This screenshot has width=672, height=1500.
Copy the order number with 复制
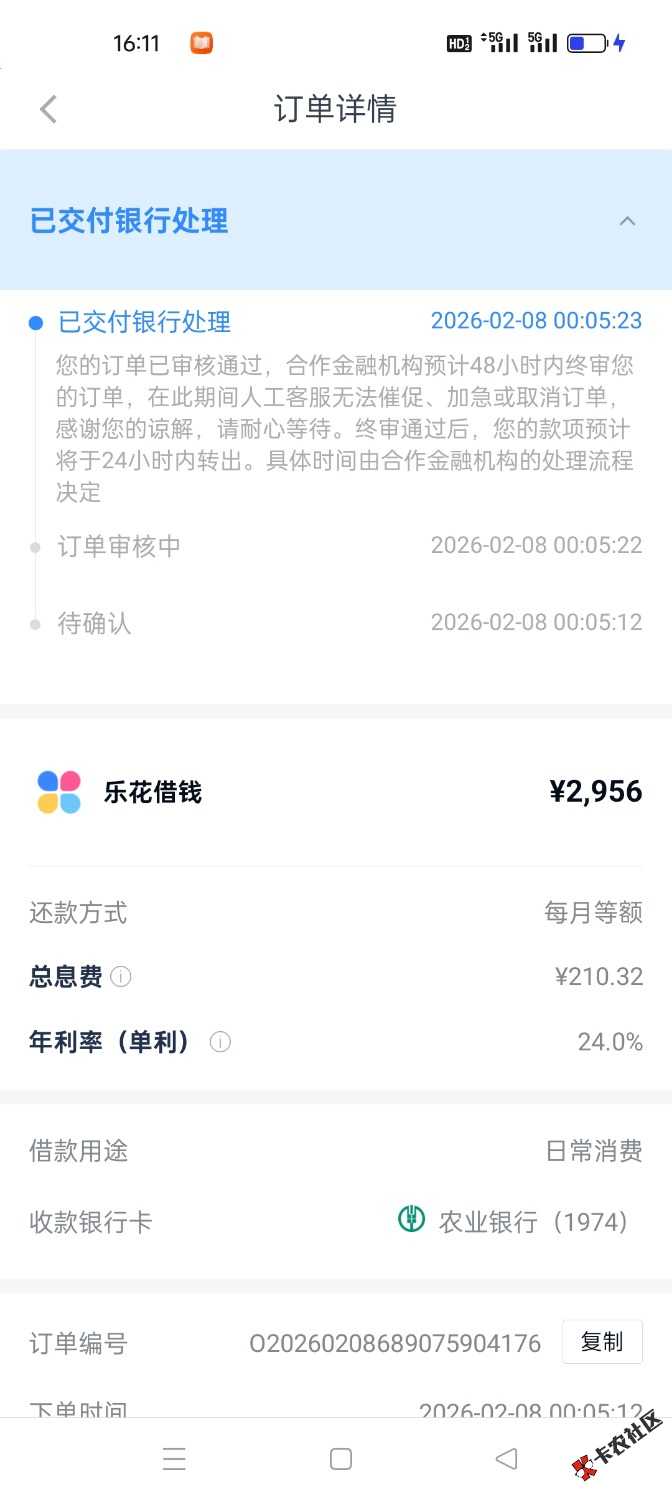(x=601, y=1342)
